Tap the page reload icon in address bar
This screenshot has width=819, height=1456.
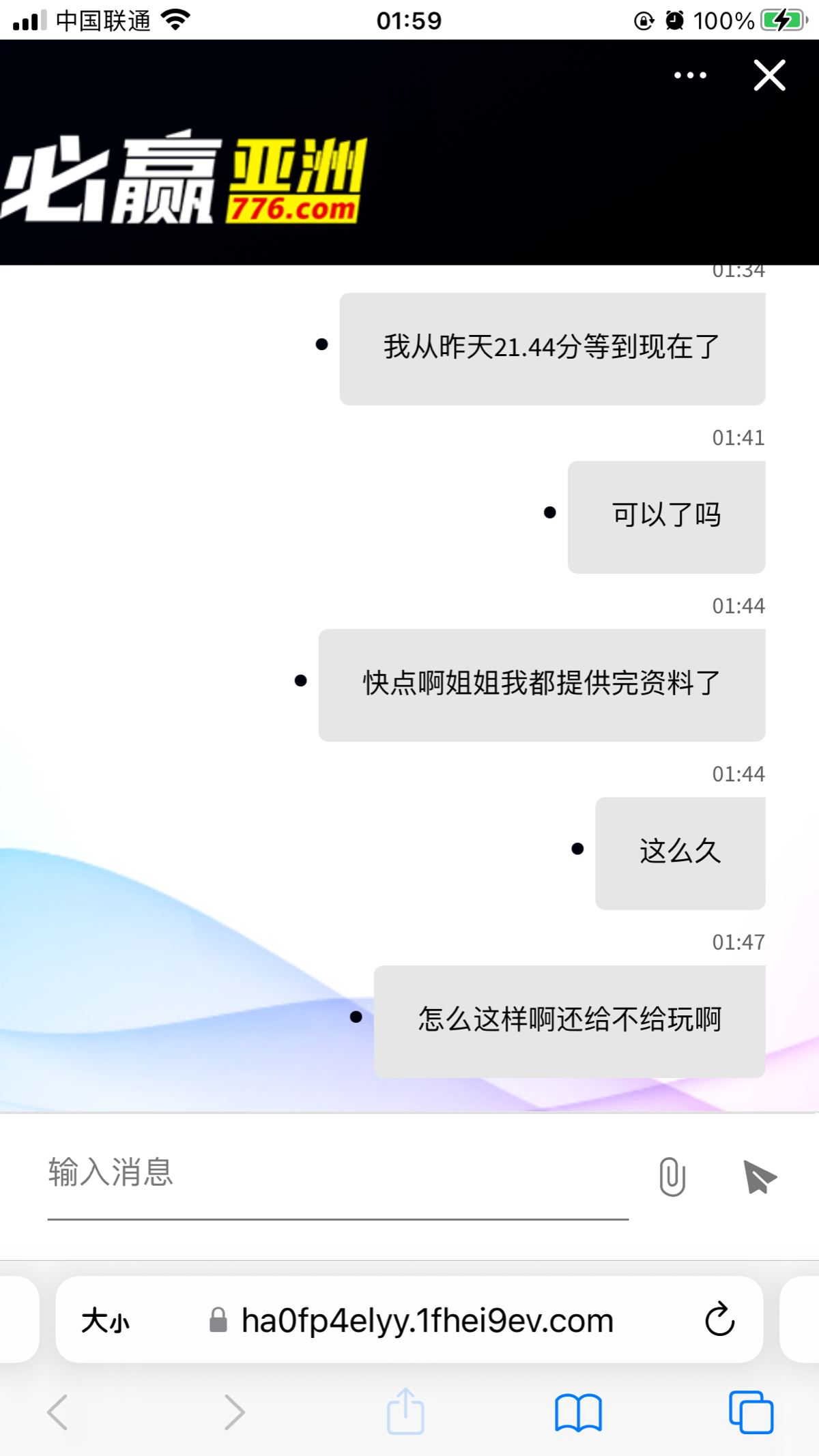pyautogui.click(x=718, y=1320)
